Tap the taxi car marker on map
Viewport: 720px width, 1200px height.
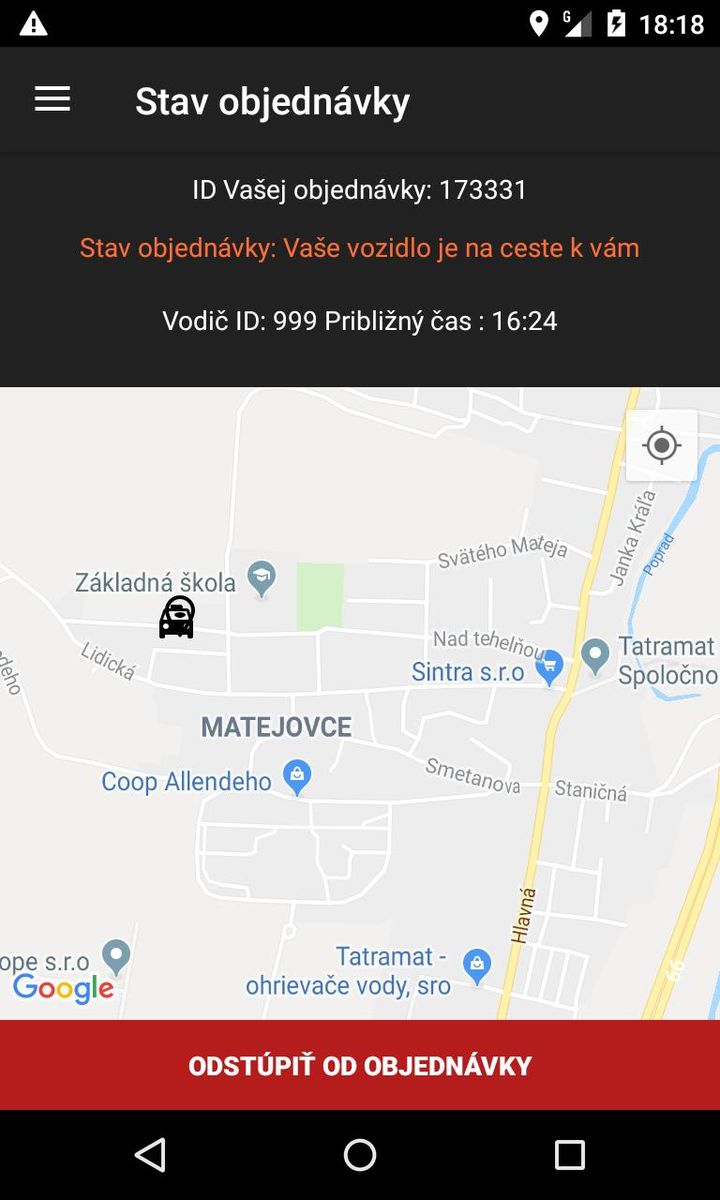(177, 617)
